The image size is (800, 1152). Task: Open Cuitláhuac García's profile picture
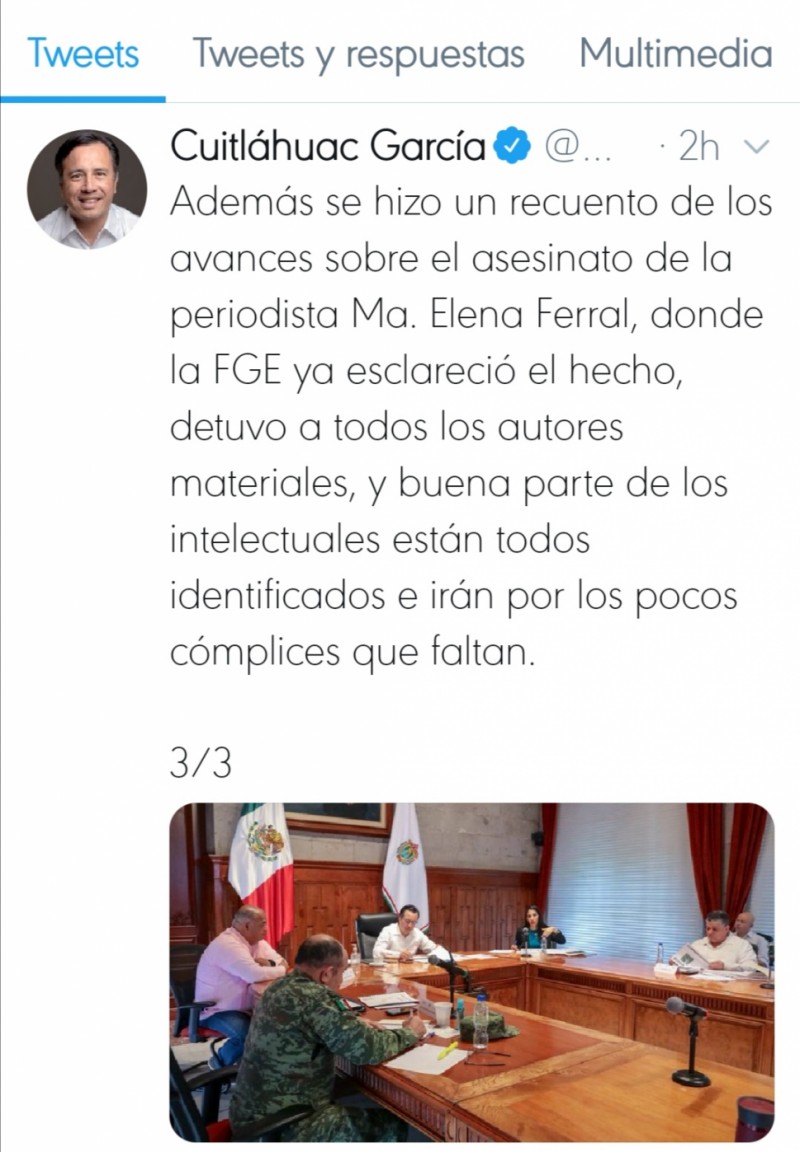[86, 189]
